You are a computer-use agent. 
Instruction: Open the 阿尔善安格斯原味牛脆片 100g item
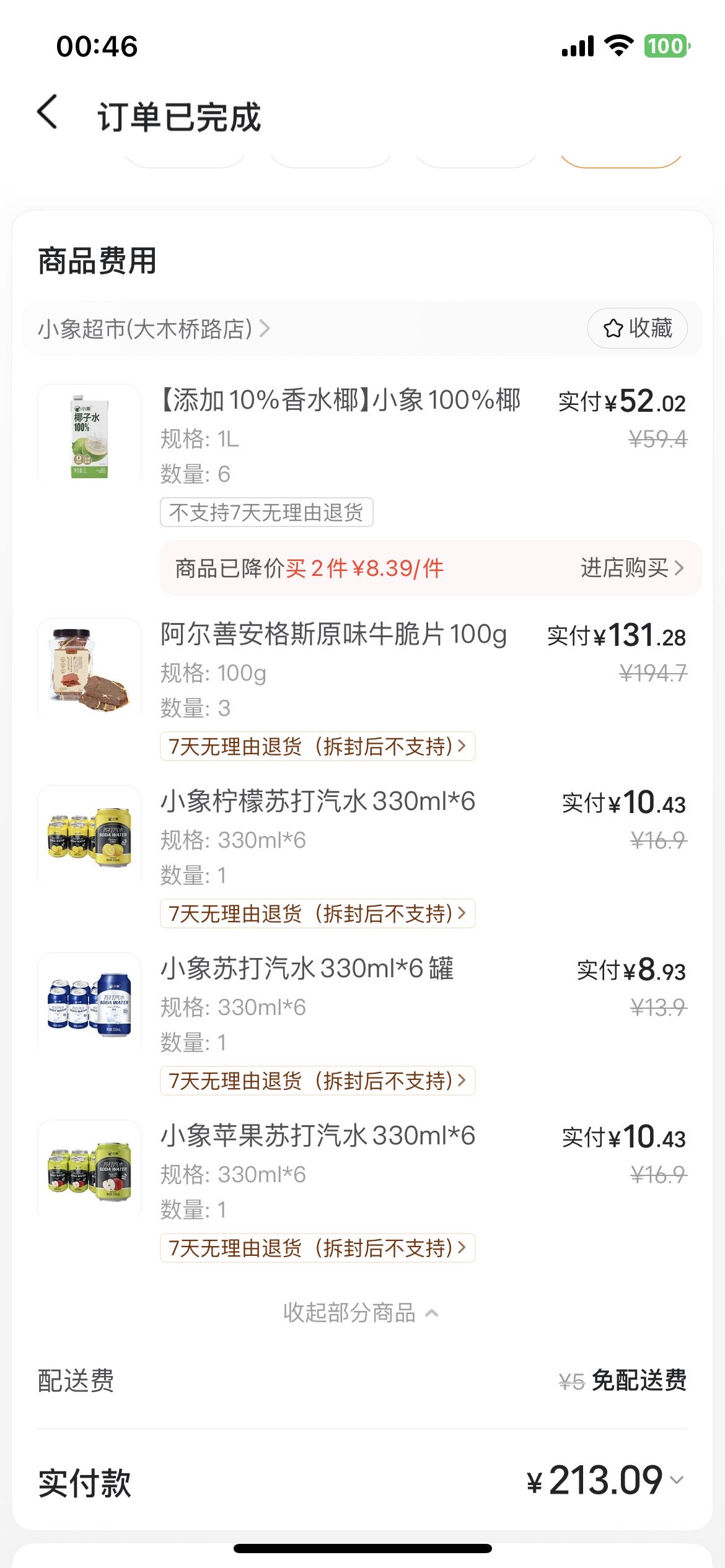pyautogui.click(x=333, y=634)
